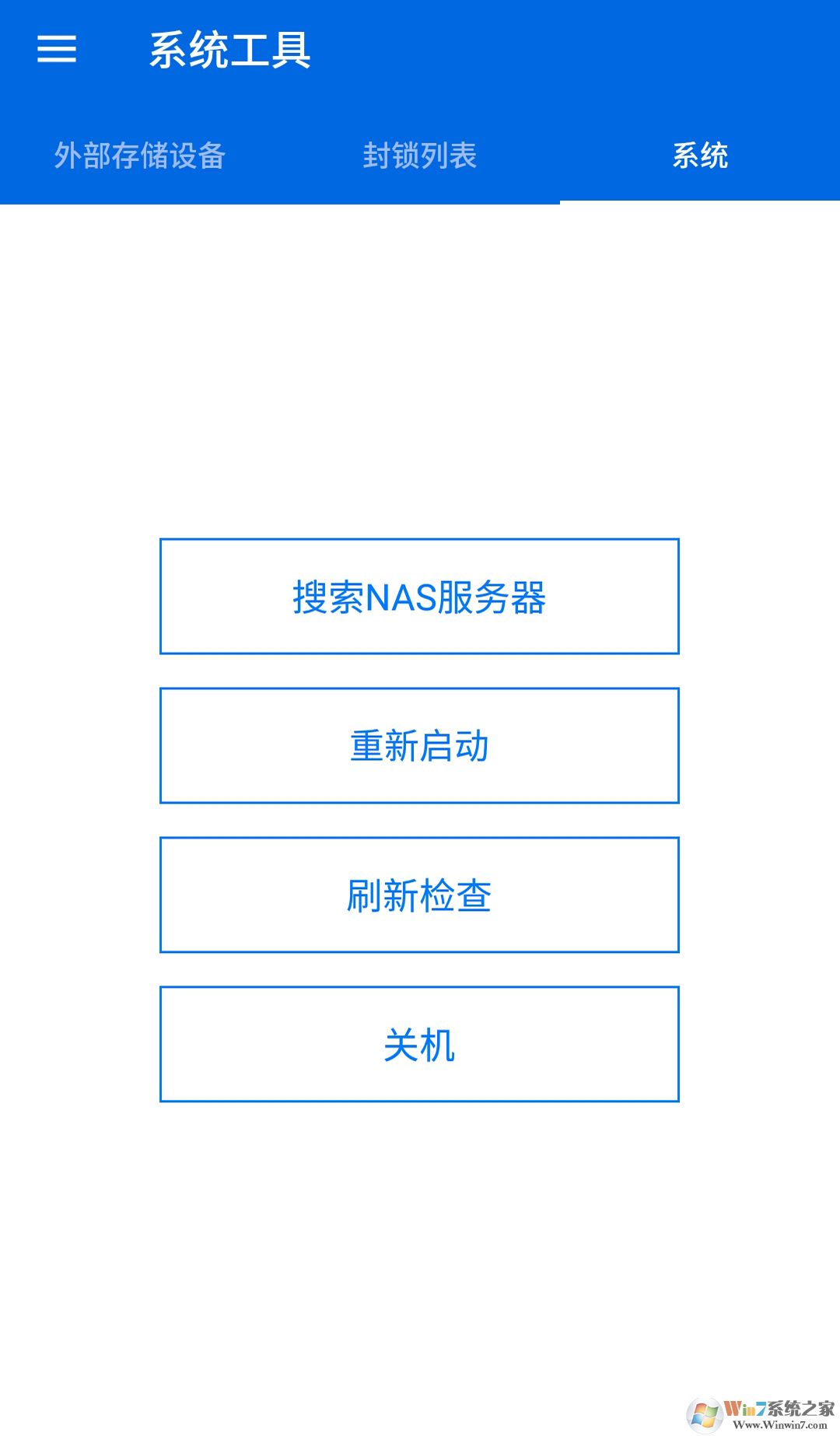Tap the menu icon beside 系统工具 title
This screenshot has height=1436, width=840.
pyautogui.click(x=56, y=49)
